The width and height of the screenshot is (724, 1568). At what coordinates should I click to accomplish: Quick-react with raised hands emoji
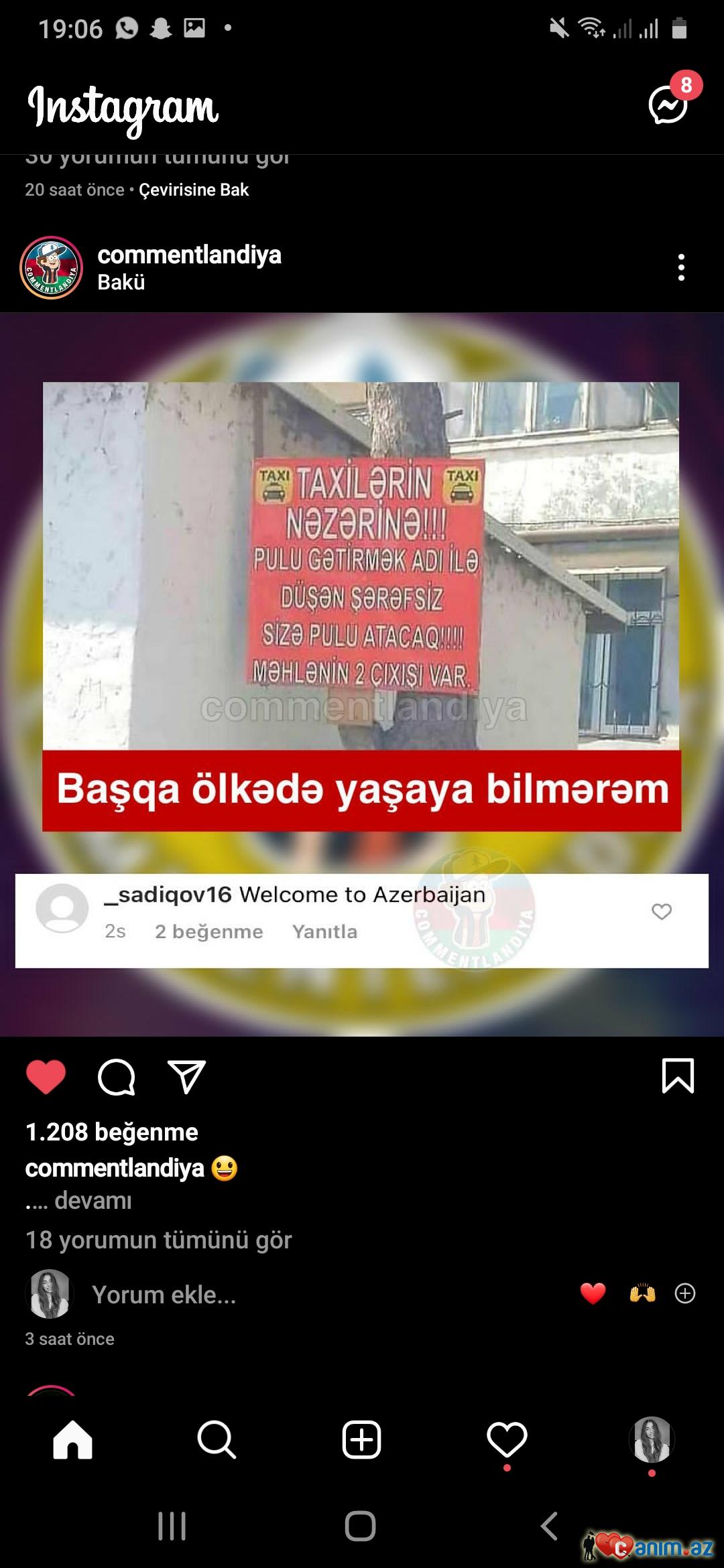(x=642, y=1293)
